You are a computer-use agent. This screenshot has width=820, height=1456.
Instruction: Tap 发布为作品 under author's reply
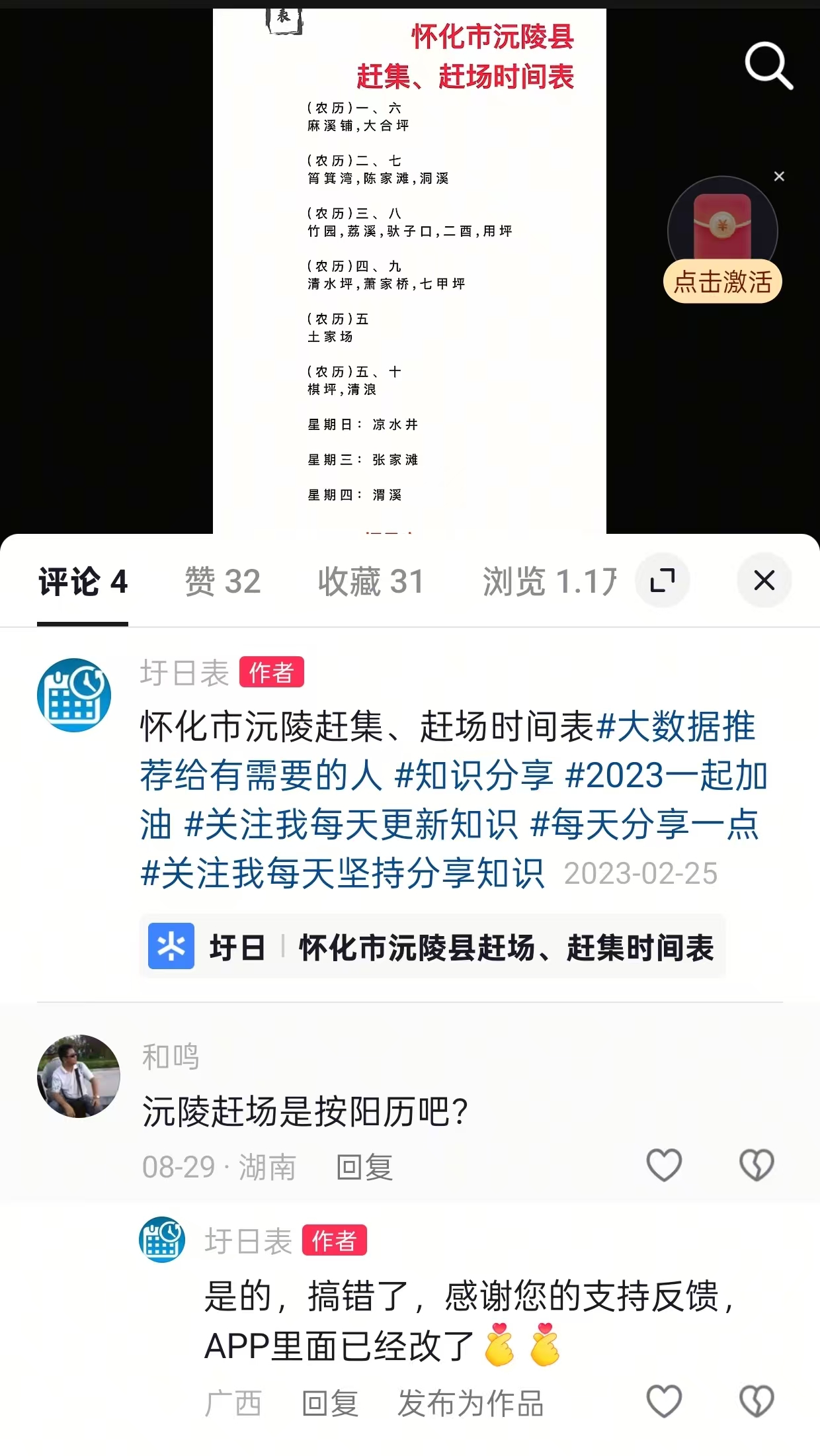point(470,1403)
